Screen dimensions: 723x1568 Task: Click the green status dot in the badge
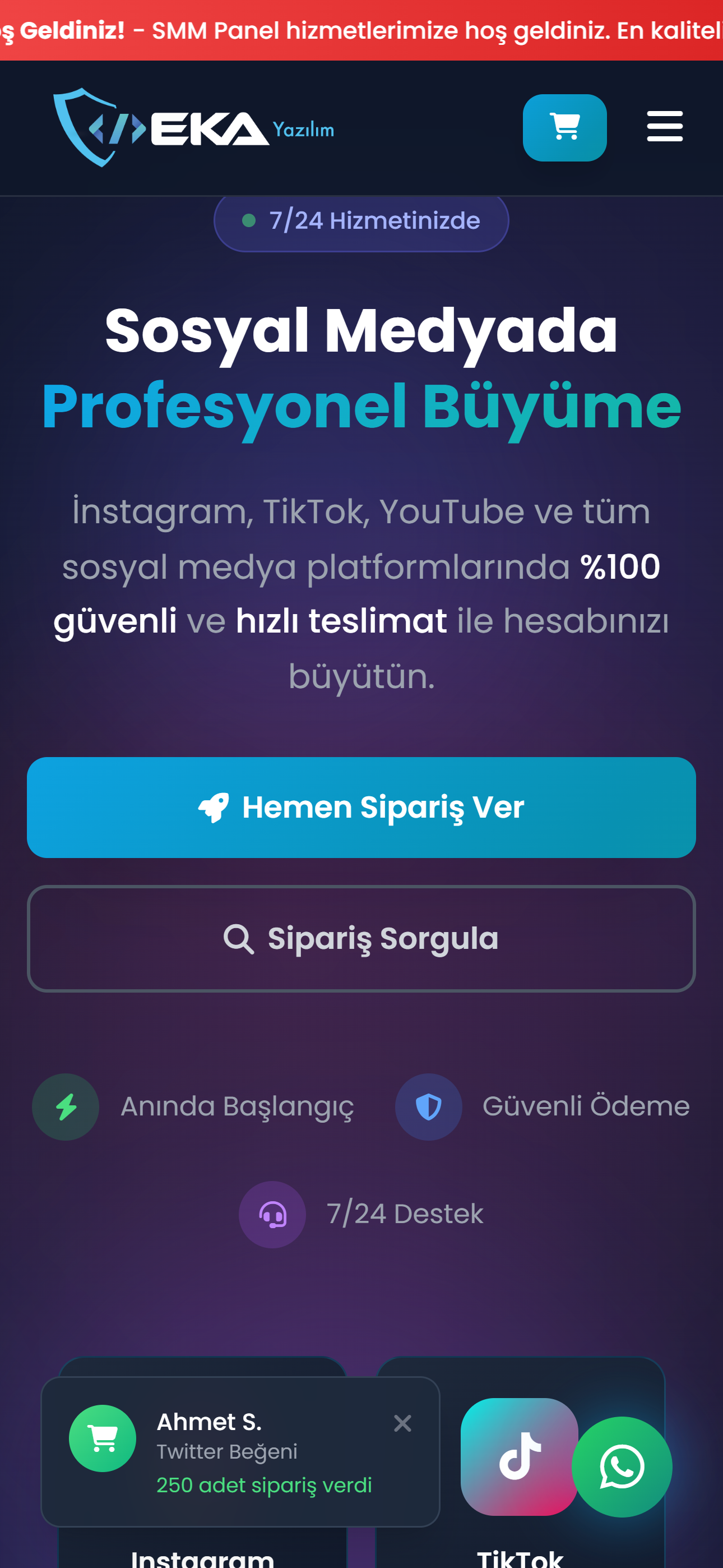pyautogui.click(x=249, y=222)
